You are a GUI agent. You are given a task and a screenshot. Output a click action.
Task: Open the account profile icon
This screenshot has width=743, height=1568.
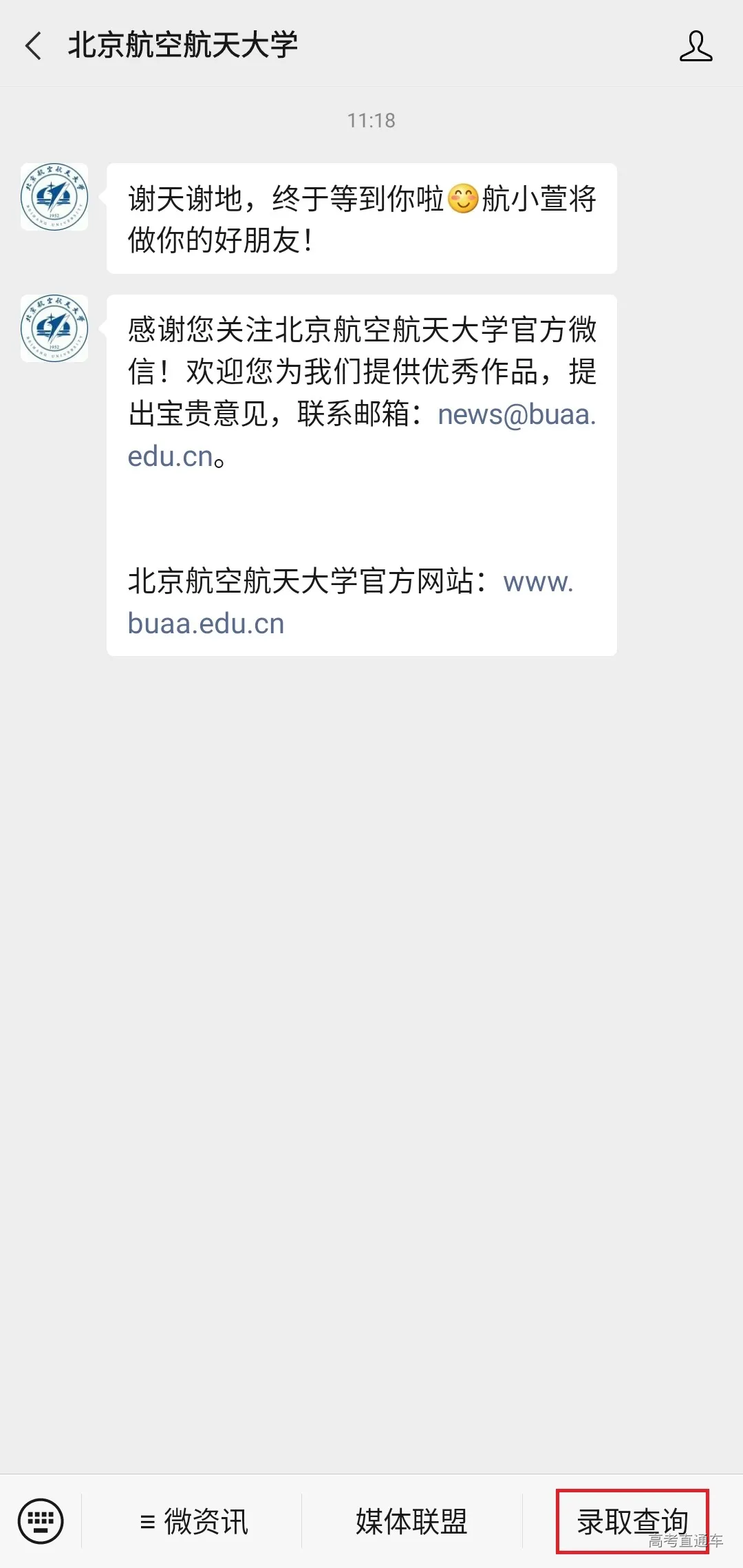(x=696, y=46)
